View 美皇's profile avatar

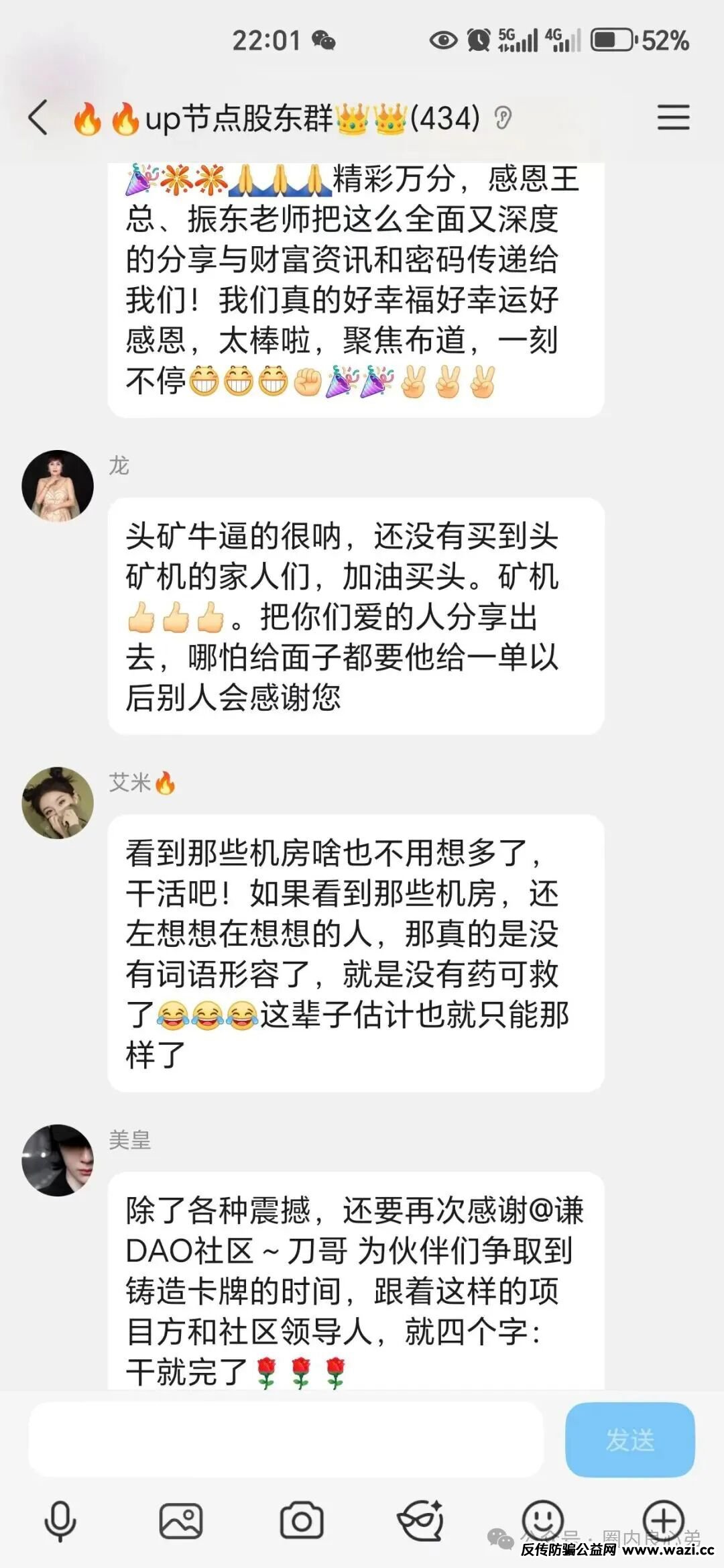click(58, 1160)
